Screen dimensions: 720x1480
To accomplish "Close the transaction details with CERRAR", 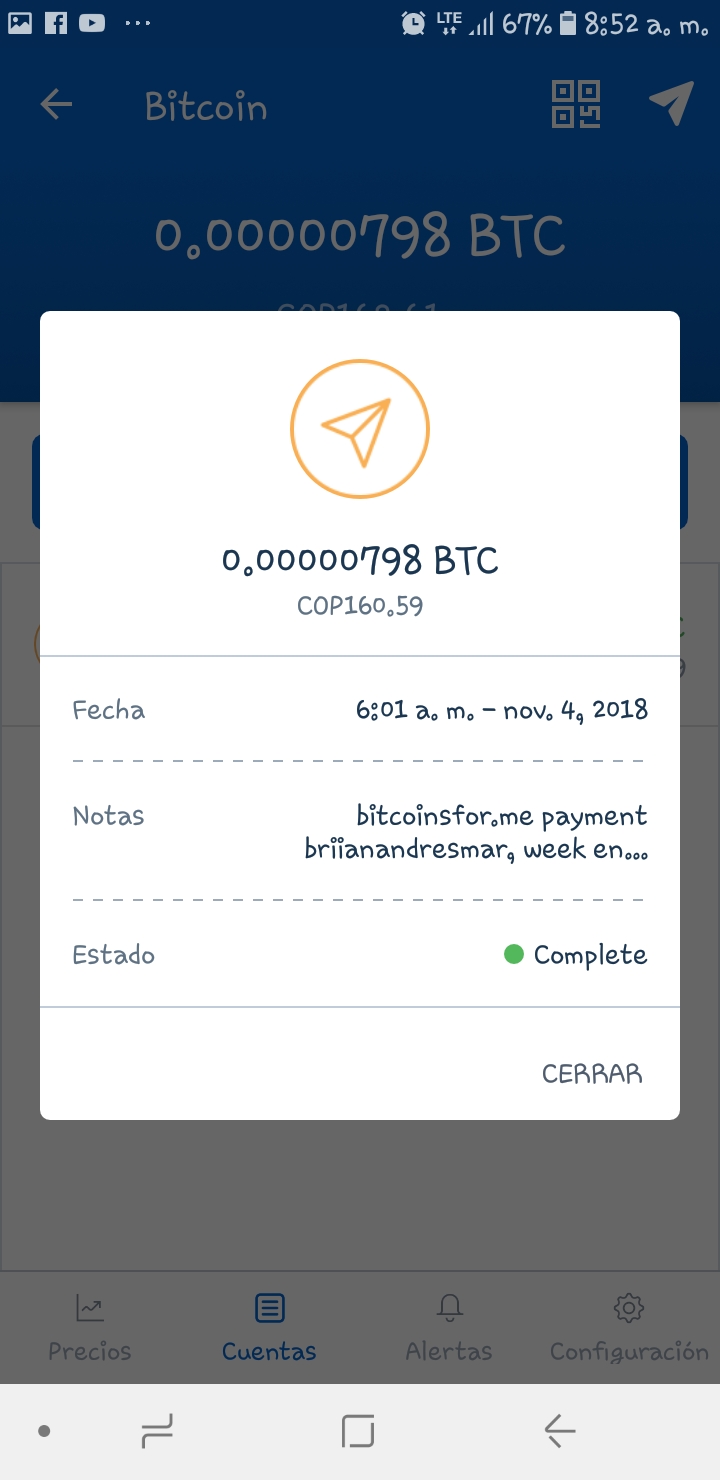I will (592, 1074).
